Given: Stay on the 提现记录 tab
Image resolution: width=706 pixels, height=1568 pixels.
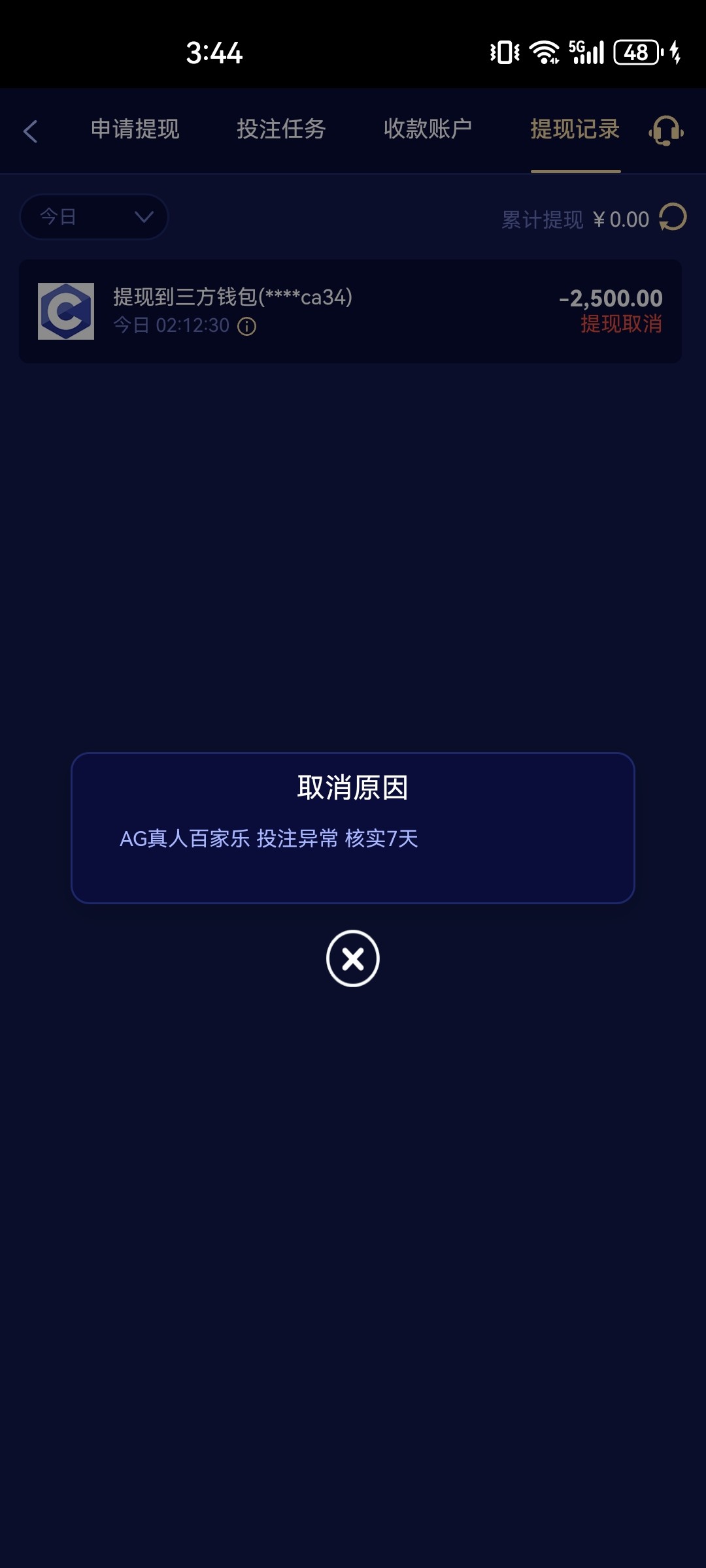Looking at the screenshot, I should click(575, 130).
